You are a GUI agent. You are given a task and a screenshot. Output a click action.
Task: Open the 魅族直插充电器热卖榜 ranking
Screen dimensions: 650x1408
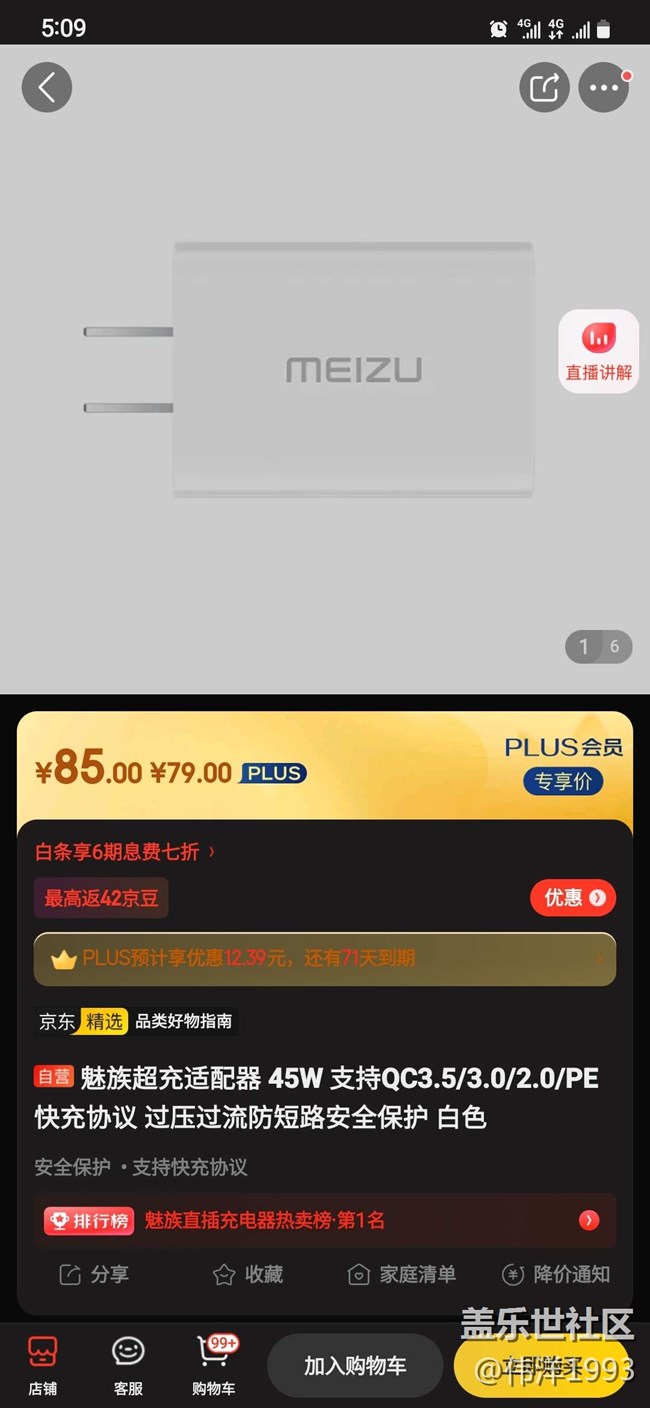click(x=325, y=1220)
